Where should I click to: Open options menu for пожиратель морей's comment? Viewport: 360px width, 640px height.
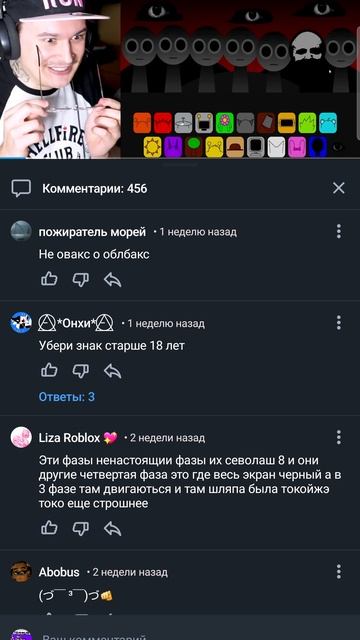(338, 231)
